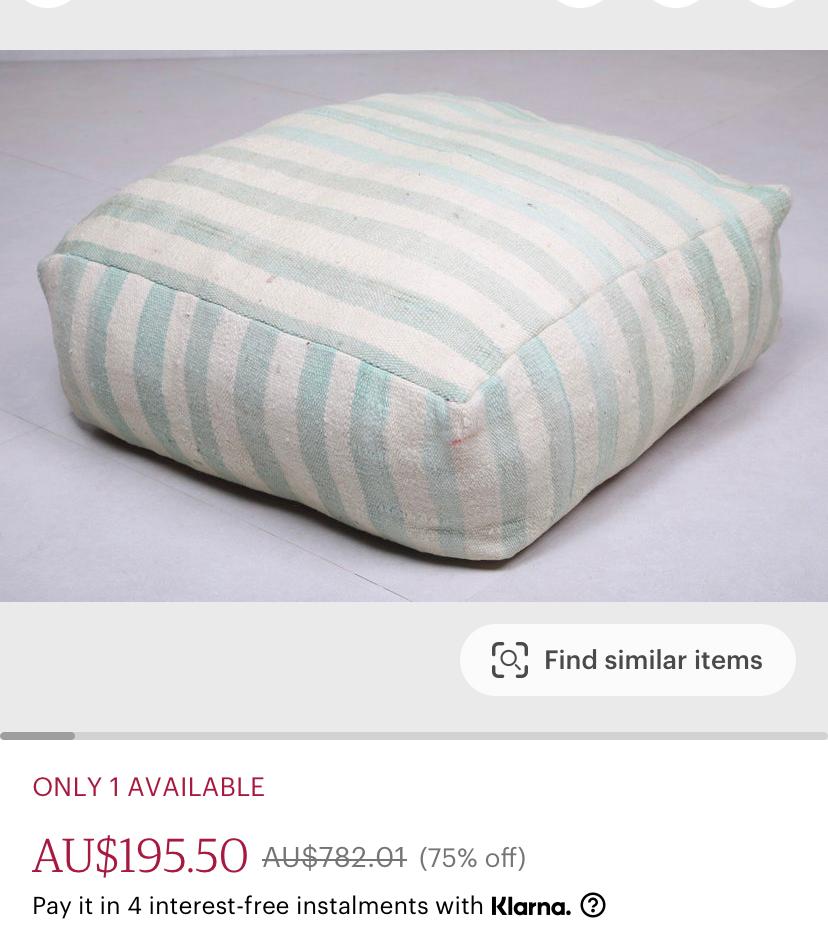Open the striped pouf product photo

414,326
